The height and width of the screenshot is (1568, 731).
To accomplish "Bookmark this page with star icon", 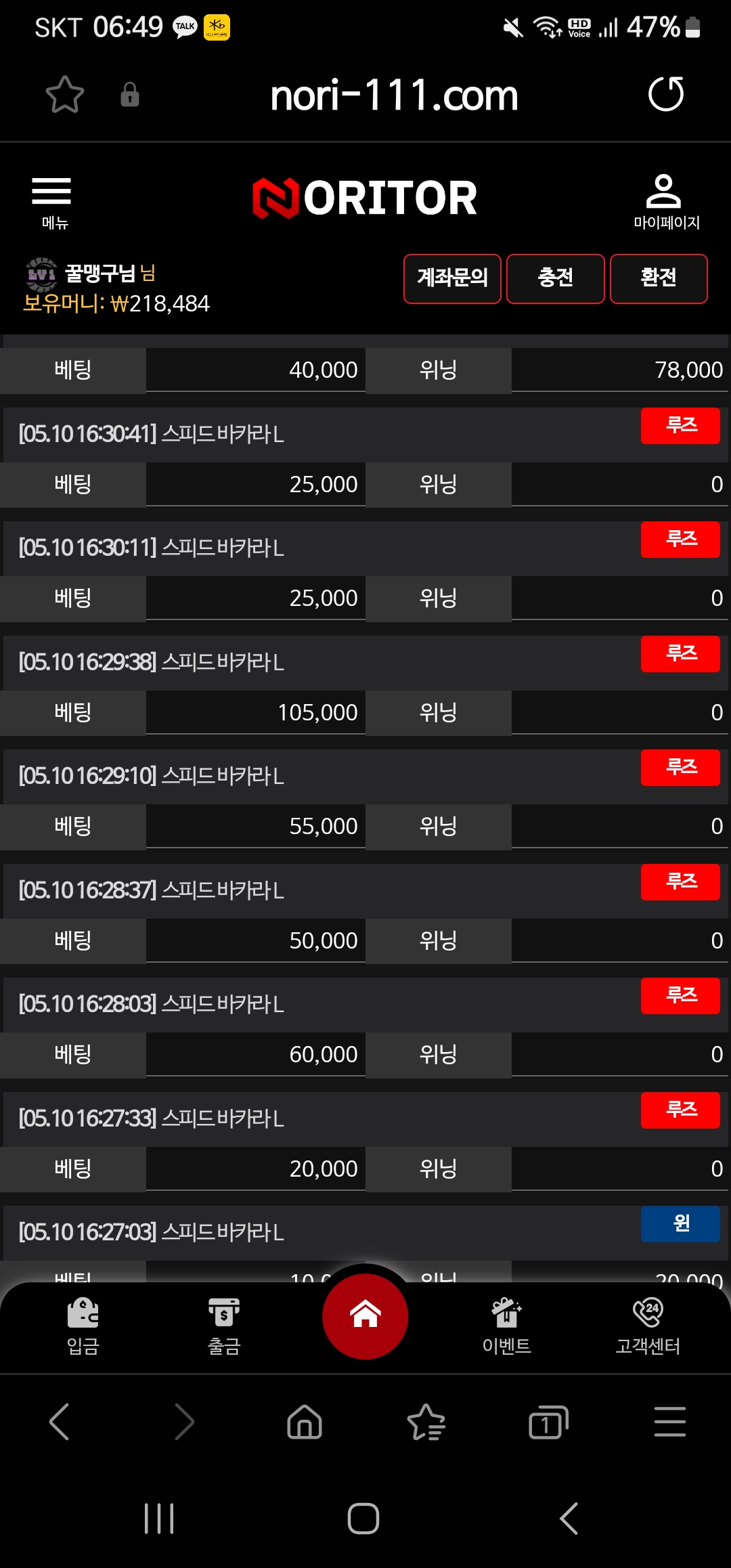I will pyautogui.click(x=65, y=94).
